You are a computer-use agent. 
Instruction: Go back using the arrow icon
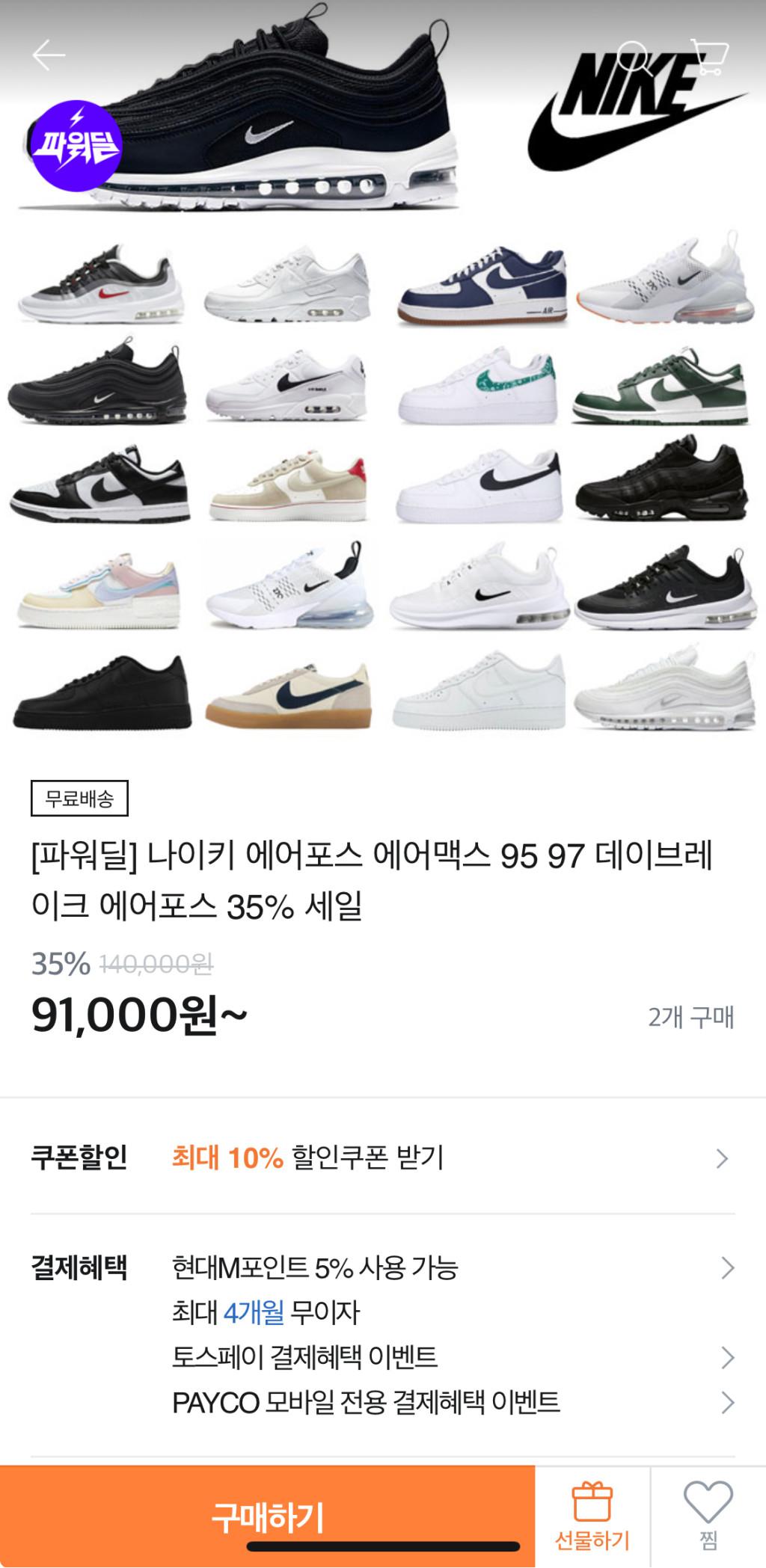click(x=49, y=55)
